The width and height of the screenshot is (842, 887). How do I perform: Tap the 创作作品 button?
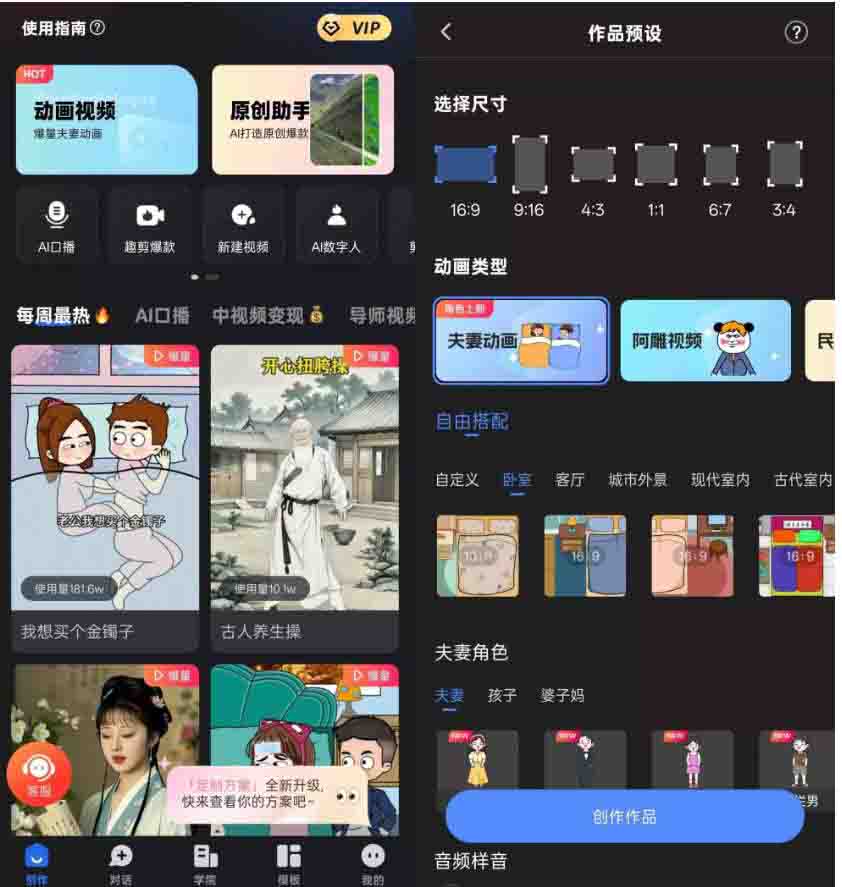(x=624, y=817)
